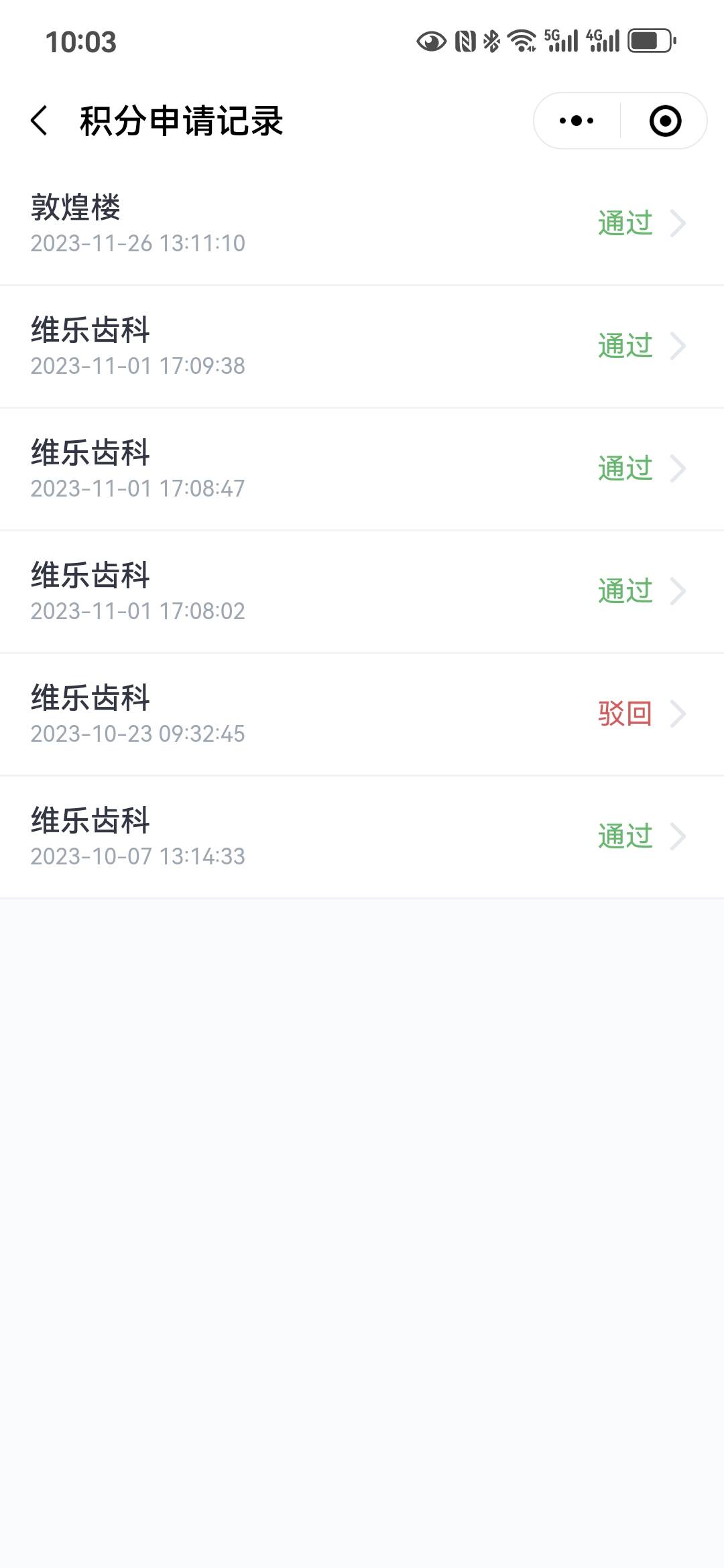This screenshot has height=1568, width=724.
Task: Open the rejected 维乐齿科 record from 2023-10-23
Action: pyautogui.click(x=362, y=715)
